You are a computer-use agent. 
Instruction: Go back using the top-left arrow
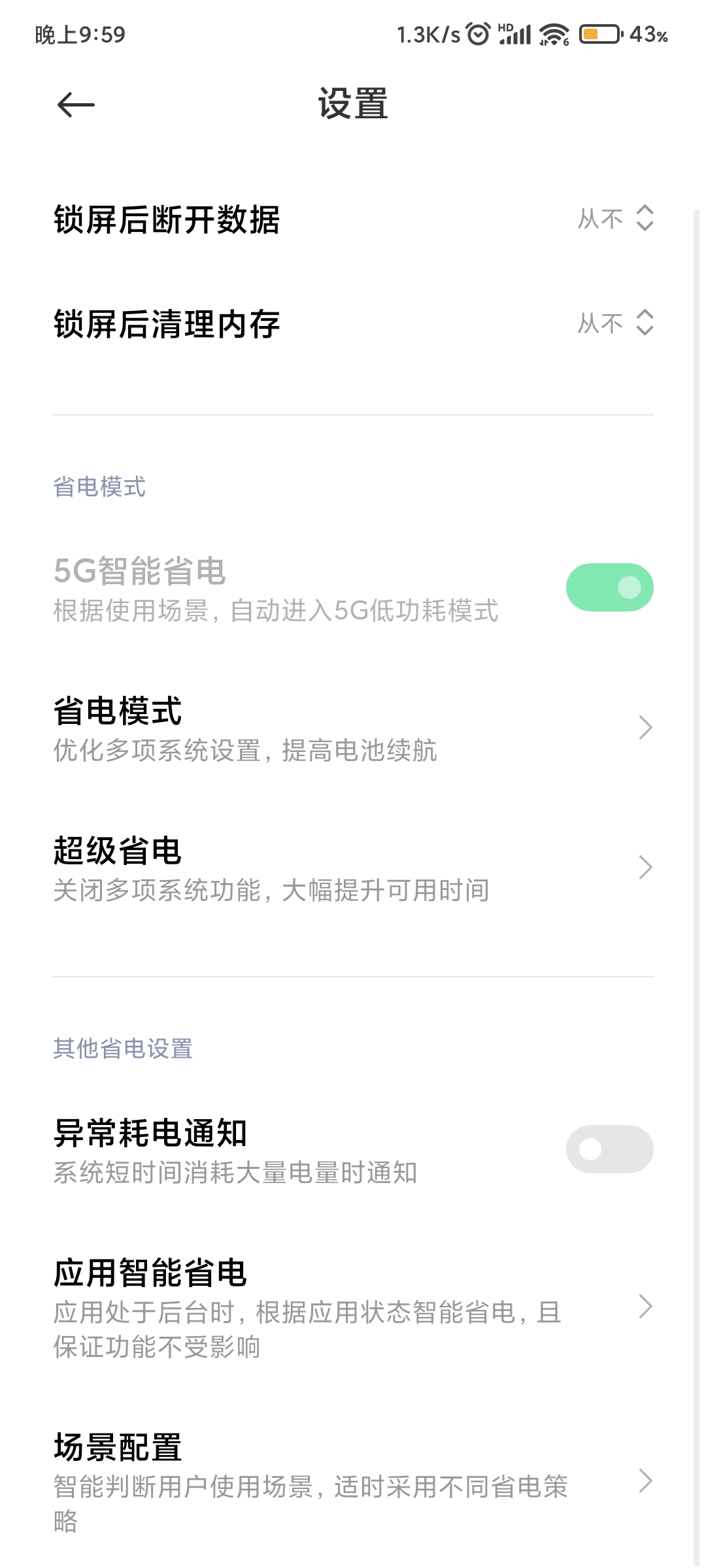coord(76,105)
